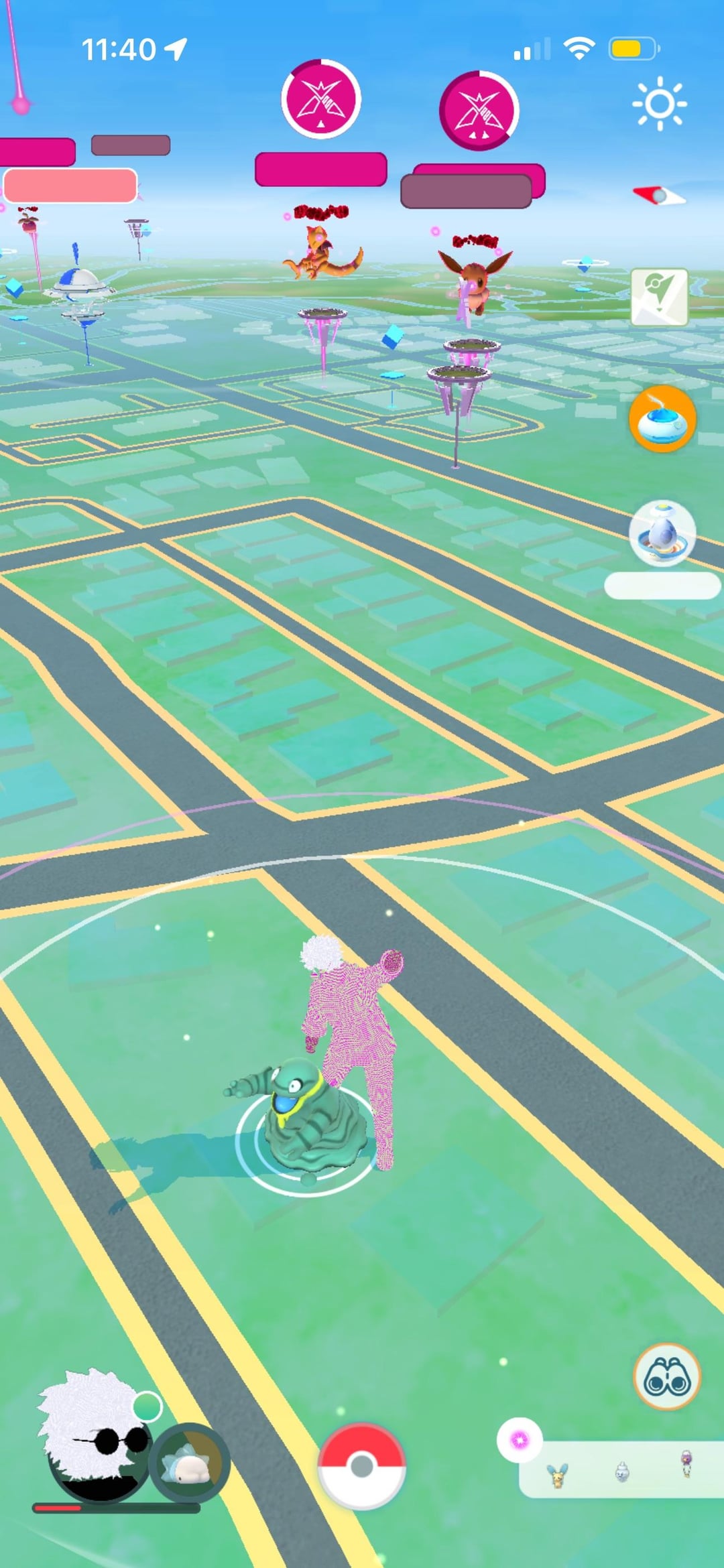Open the sunny weather icon
The image size is (724, 1568).
click(659, 103)
